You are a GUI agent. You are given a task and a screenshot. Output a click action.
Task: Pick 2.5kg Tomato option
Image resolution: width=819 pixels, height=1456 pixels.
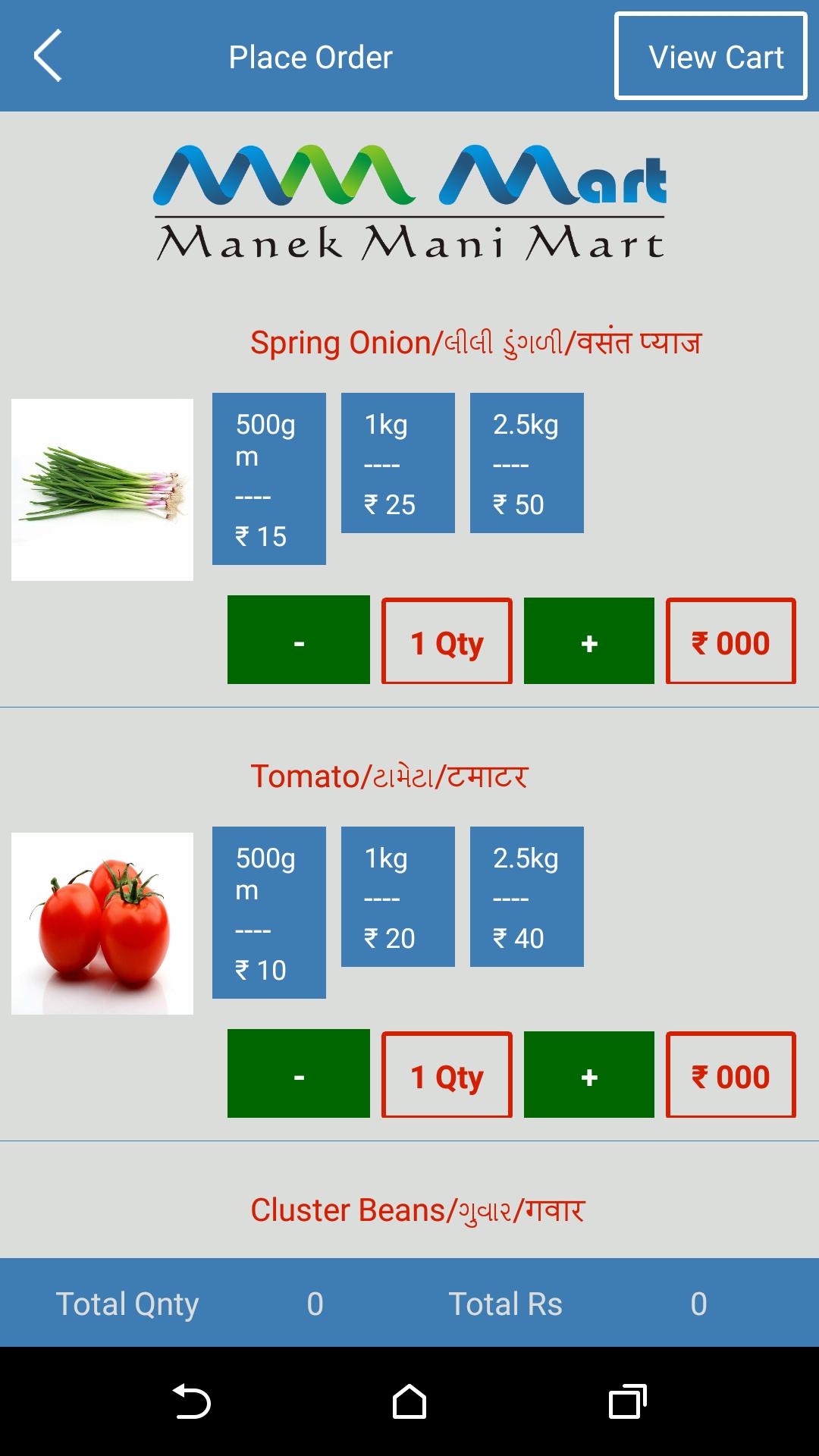point(526,896)
